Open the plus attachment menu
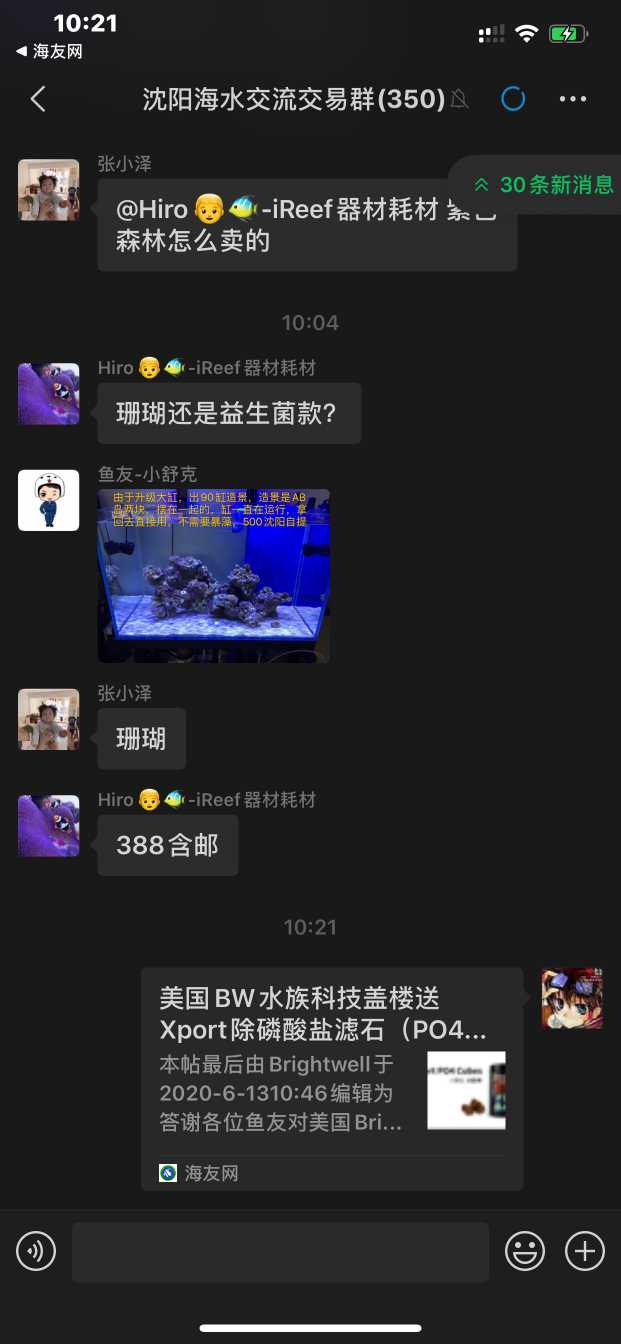The image size is (621, 1344). (585, 1251)
